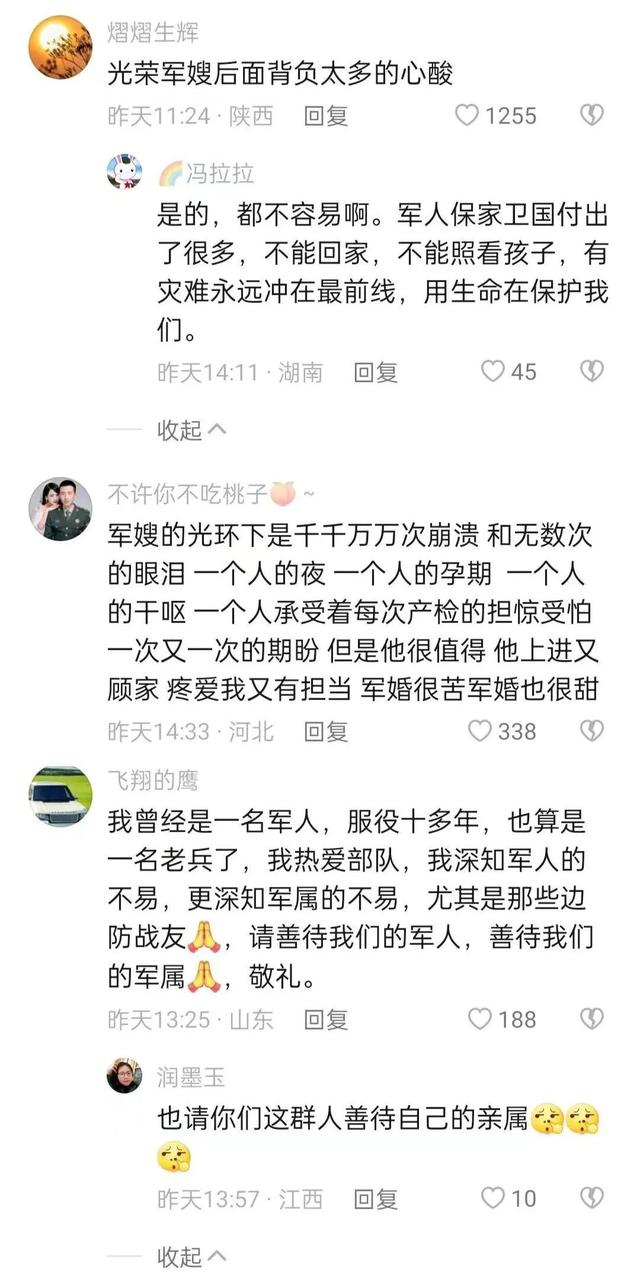The height and width of the screenshot is (1285, 640).
Task: Reply to 不许你不吃桃子's comment
Action: click(x=326, y=732)
